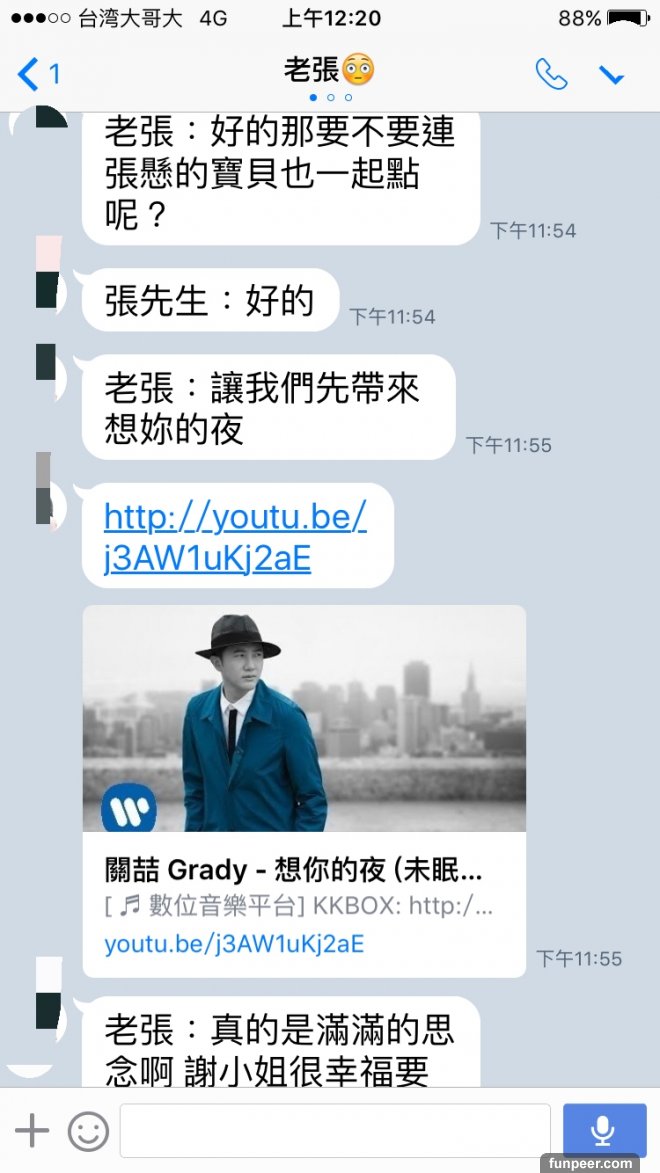Expand the chat options dropdown arrow
The width and height of the screenshot is (660, 1173).
611,75
